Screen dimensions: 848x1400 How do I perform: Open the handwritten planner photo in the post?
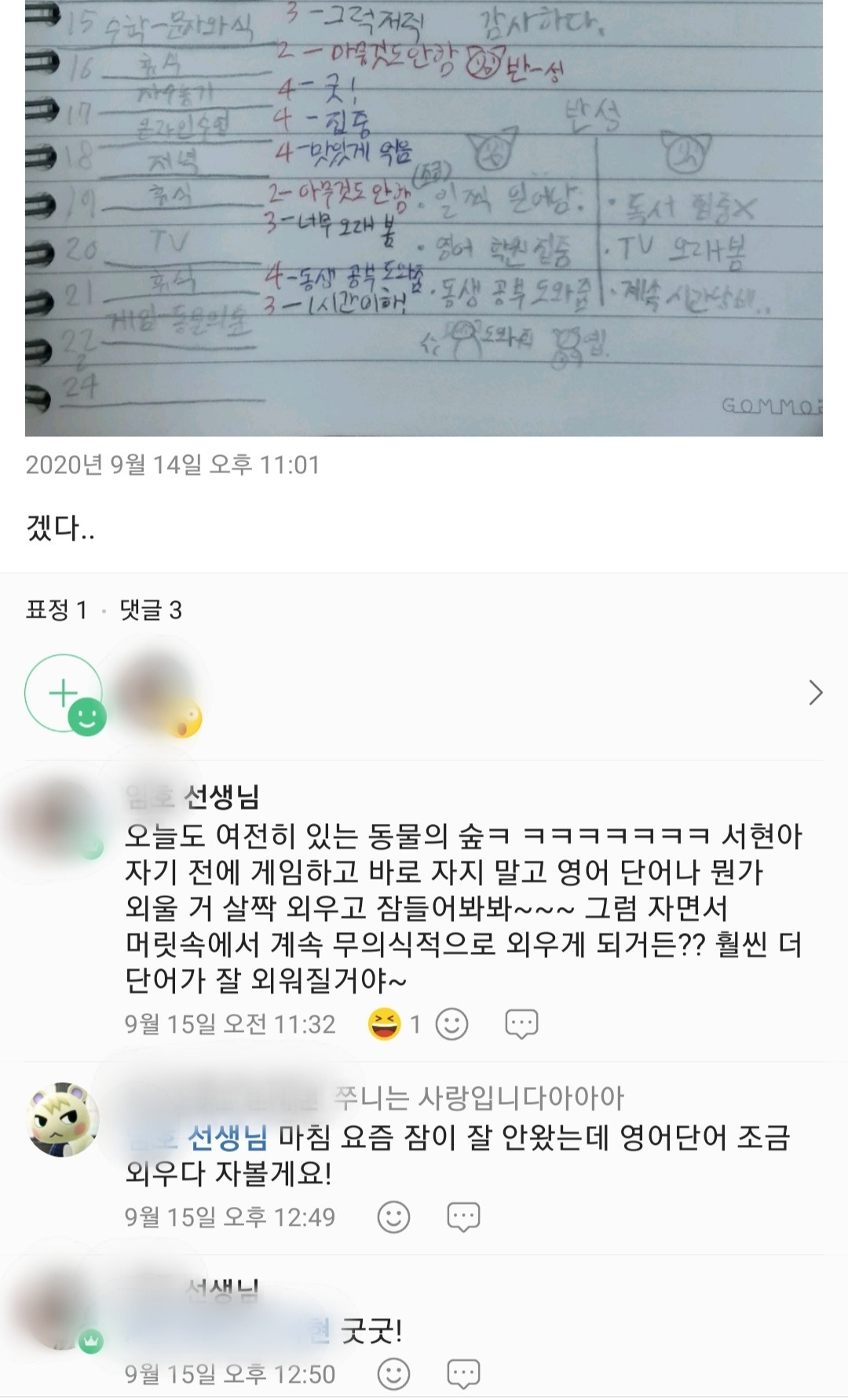coord(424,218)
